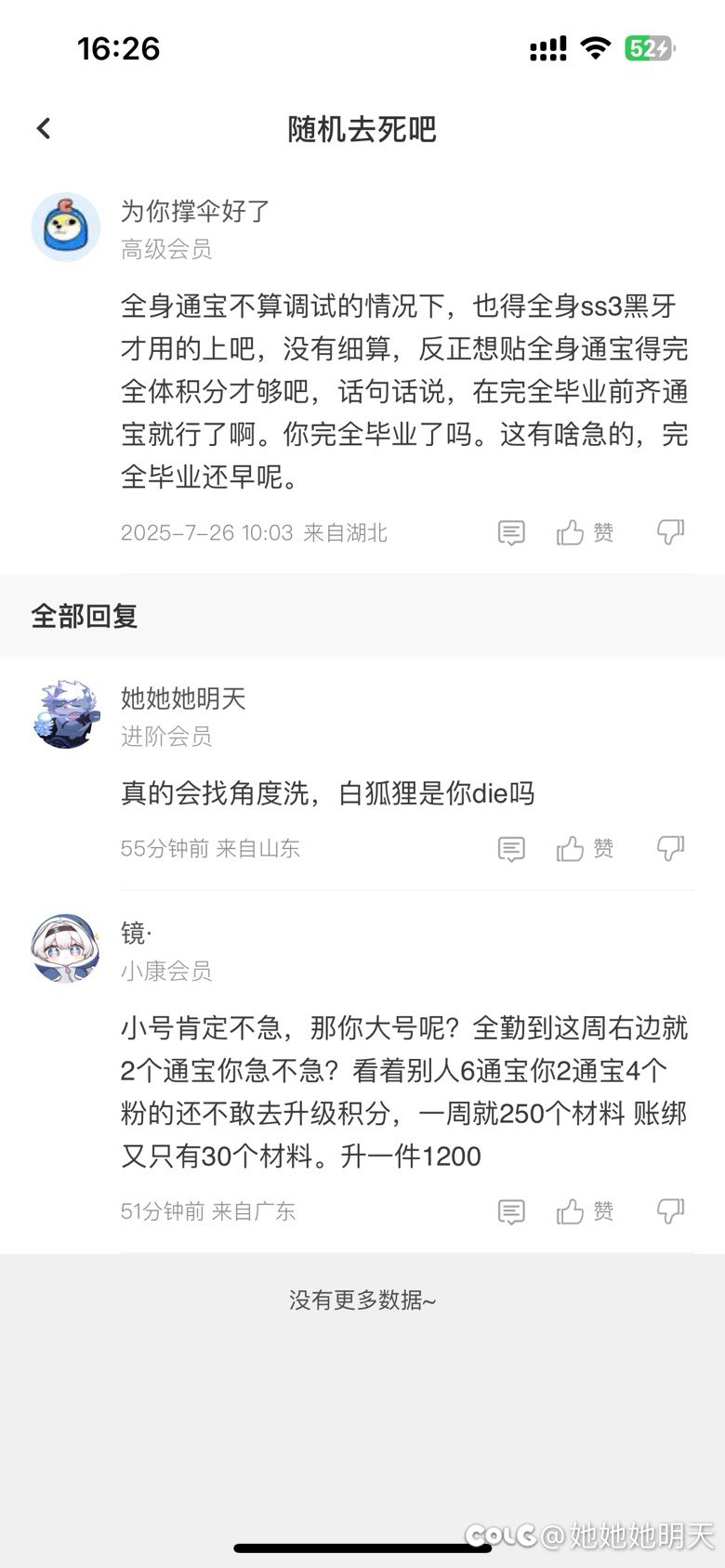Expand 她她她明天's member level details

point(167,738)
